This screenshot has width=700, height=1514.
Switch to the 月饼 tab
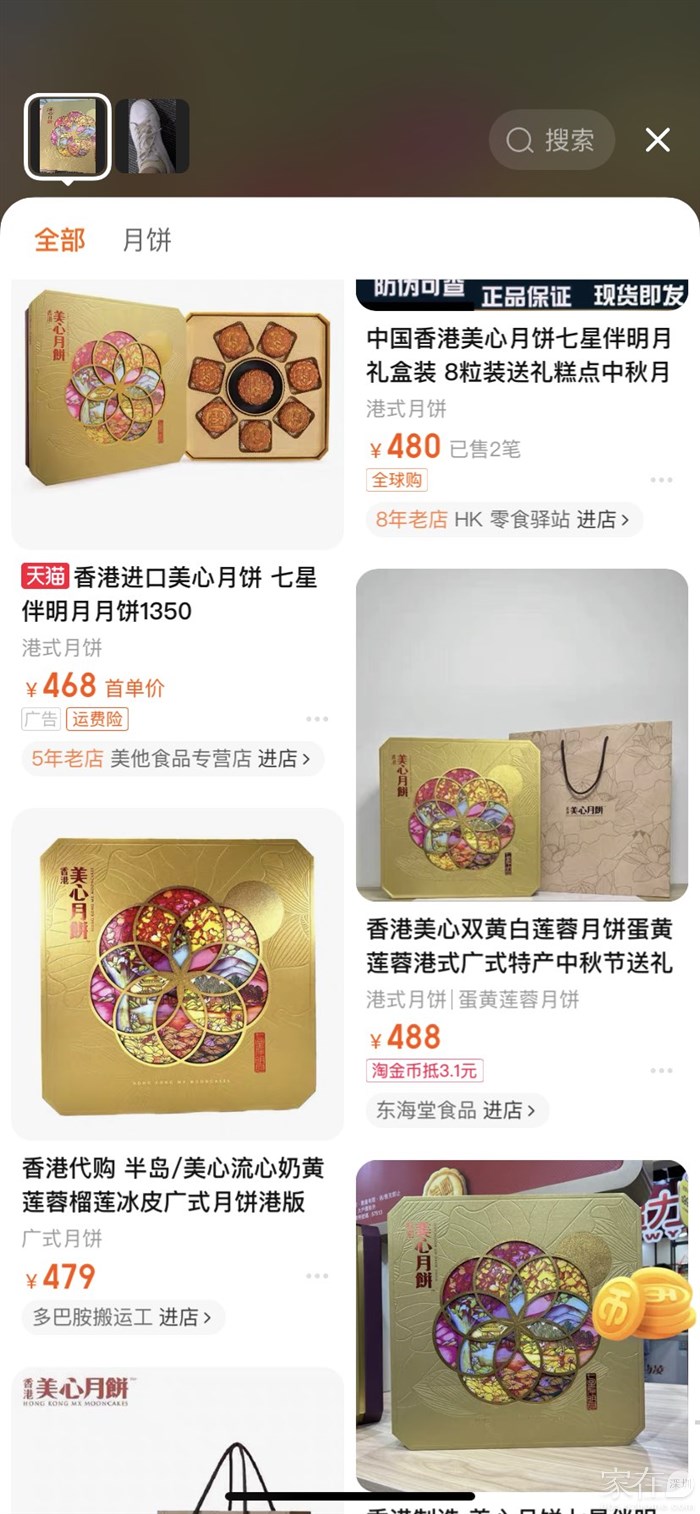coord(147,240)
